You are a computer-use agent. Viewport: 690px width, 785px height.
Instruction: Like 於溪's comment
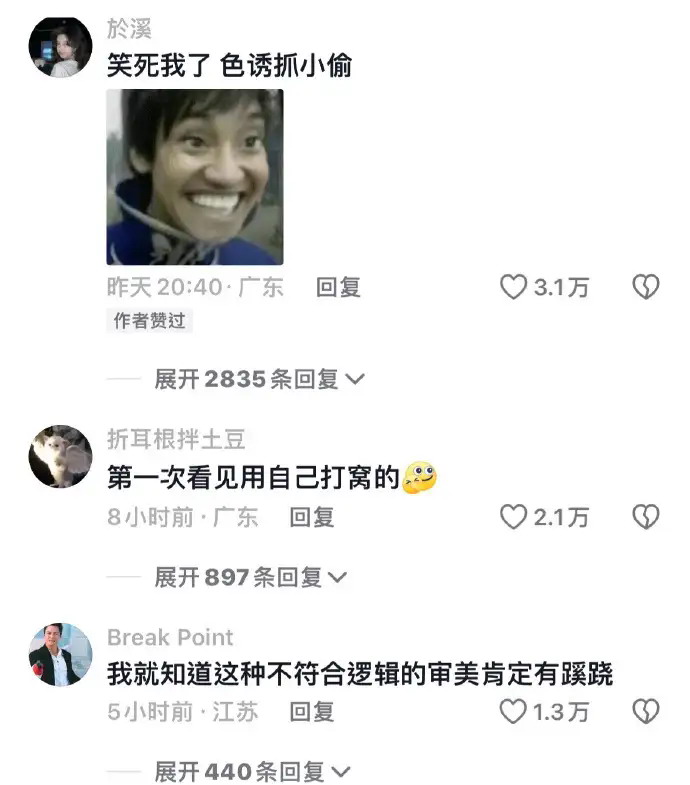tap(513, 288)
